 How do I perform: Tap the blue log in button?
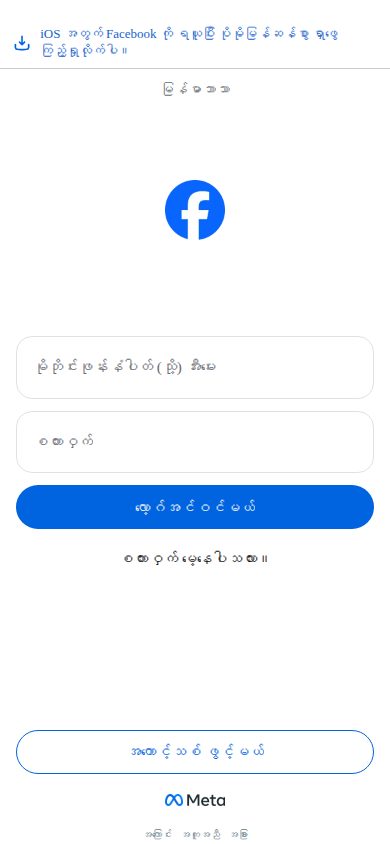tap(195, 507)
